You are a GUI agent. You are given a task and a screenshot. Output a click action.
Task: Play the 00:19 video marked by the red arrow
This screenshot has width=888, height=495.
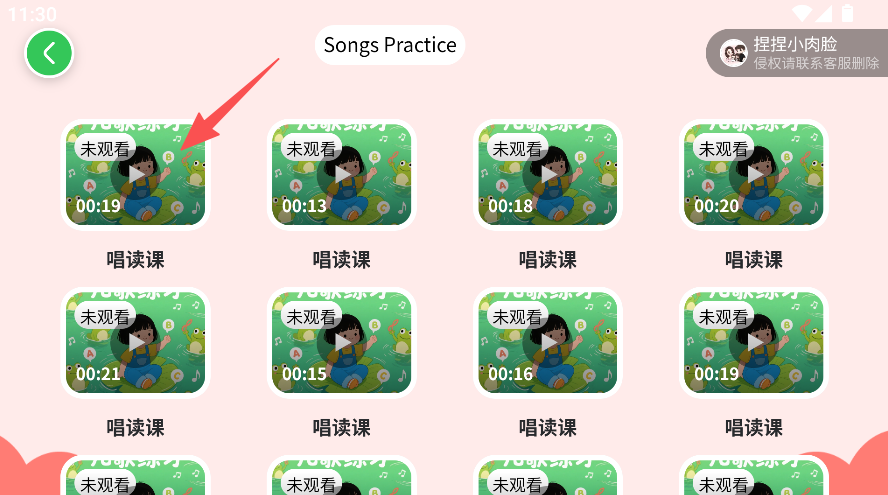[x=136, y=175]
